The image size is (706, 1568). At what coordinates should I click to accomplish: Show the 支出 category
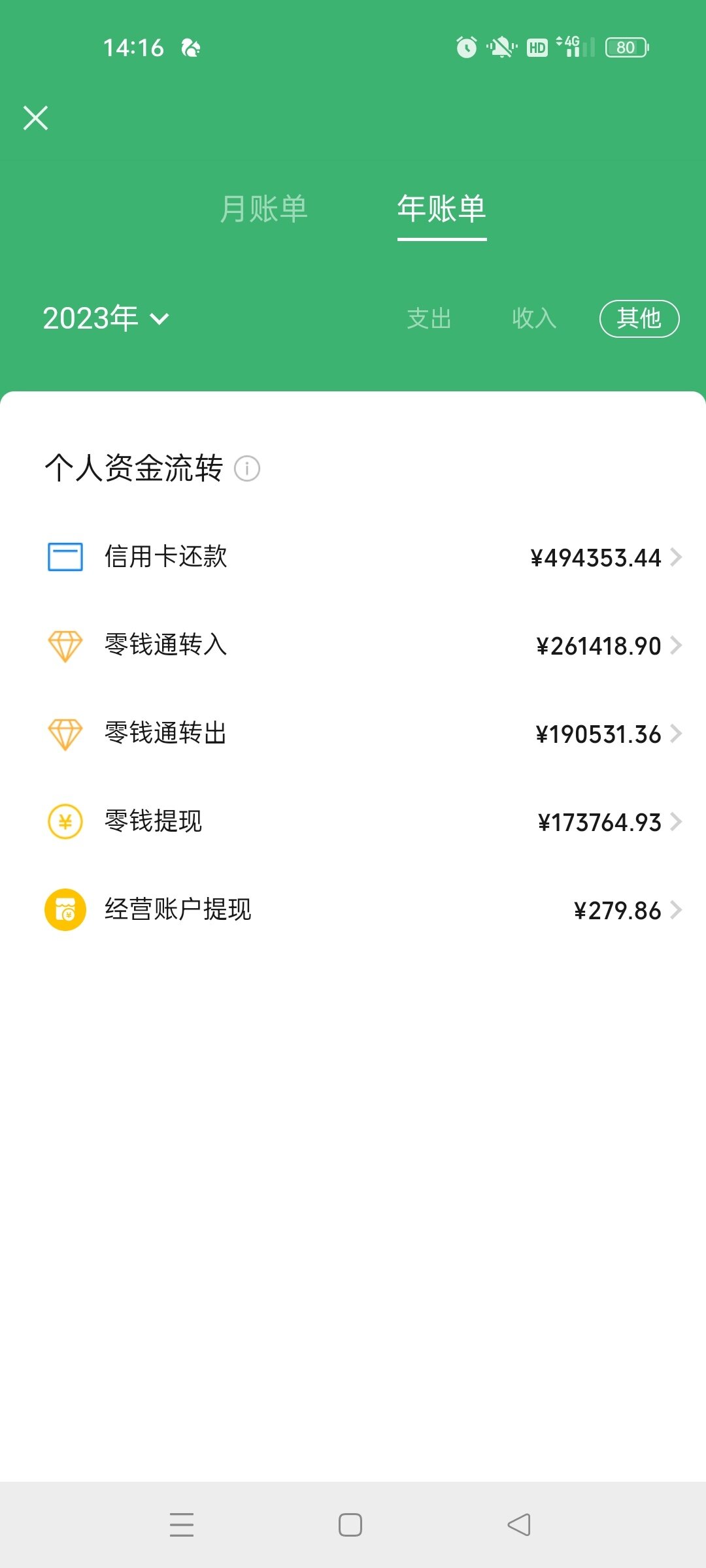click(429, 319)
